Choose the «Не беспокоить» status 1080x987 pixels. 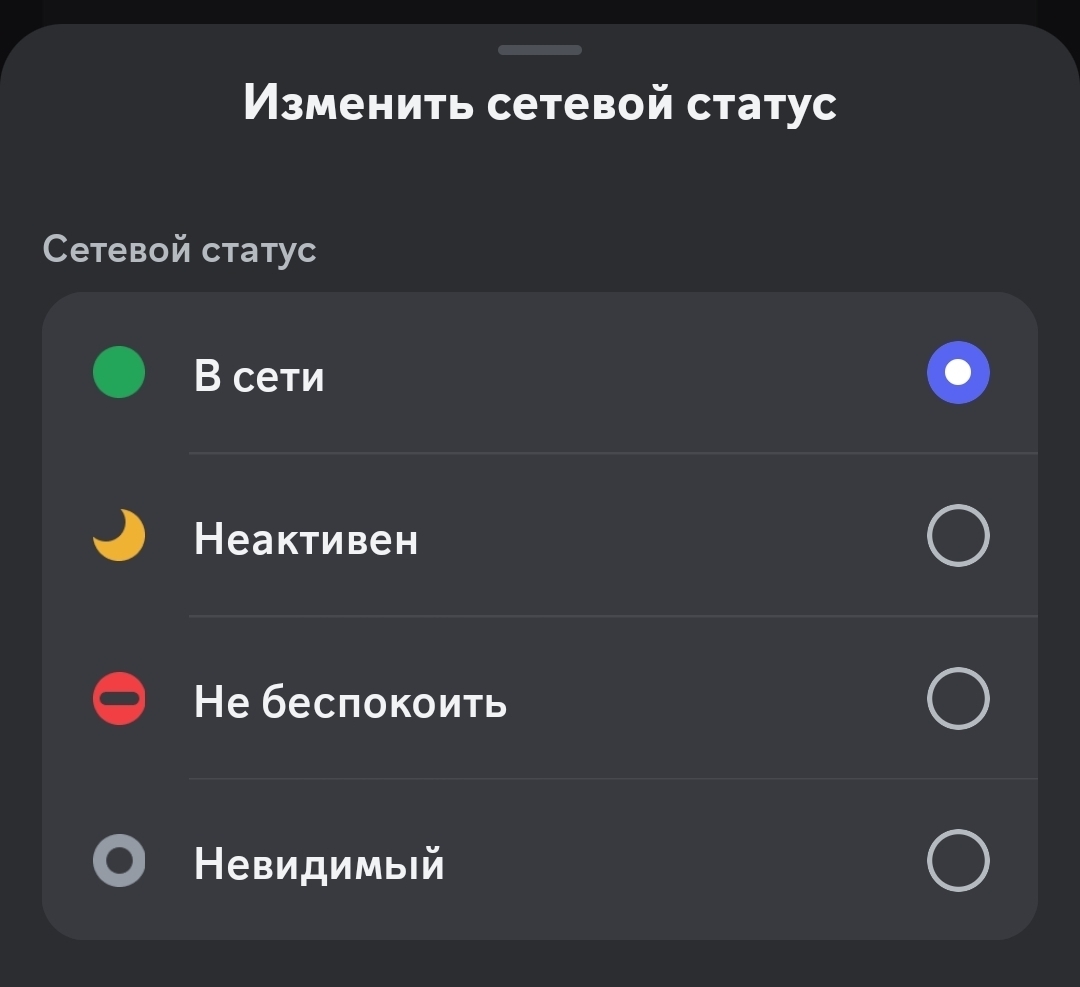tap(957, 699)
